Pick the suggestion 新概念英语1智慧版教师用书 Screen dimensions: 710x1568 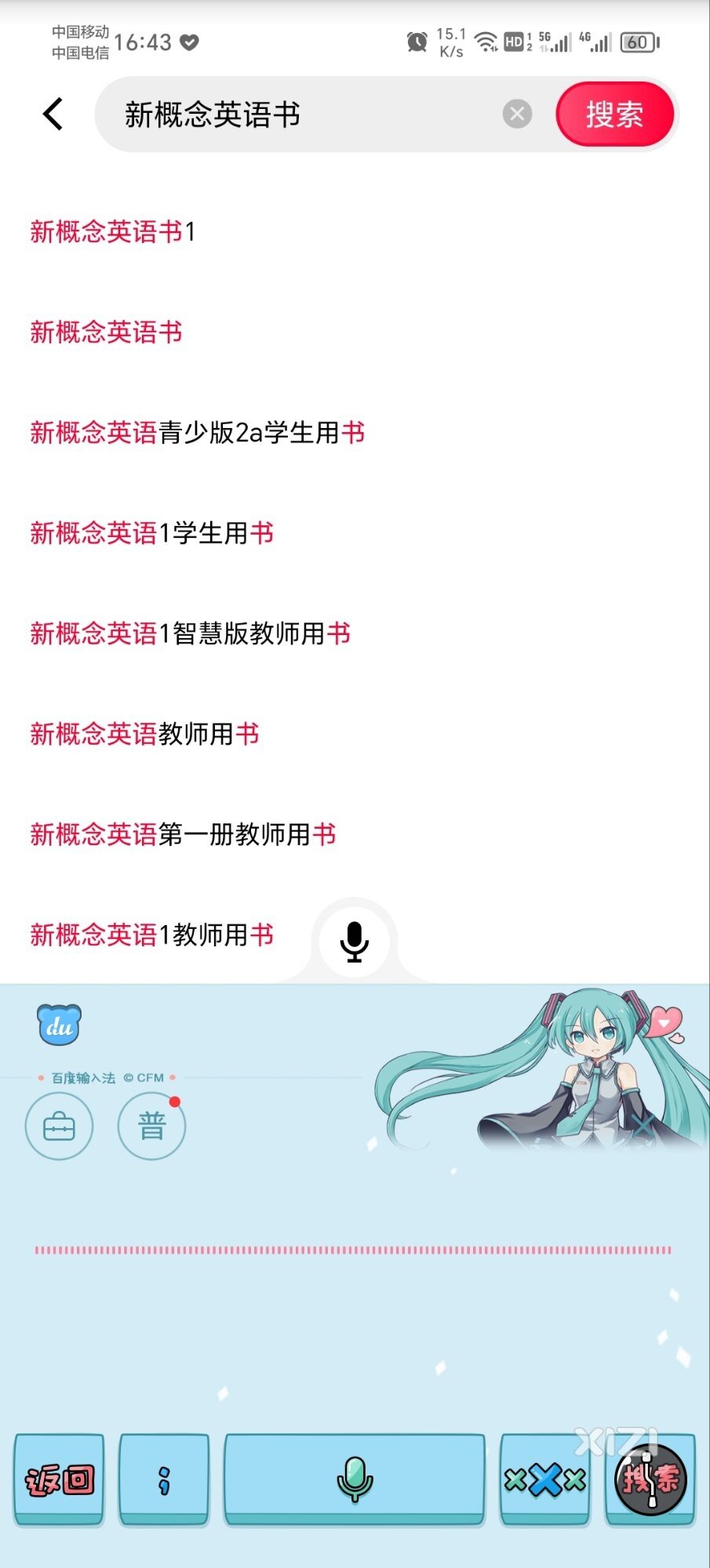[190, 633]
